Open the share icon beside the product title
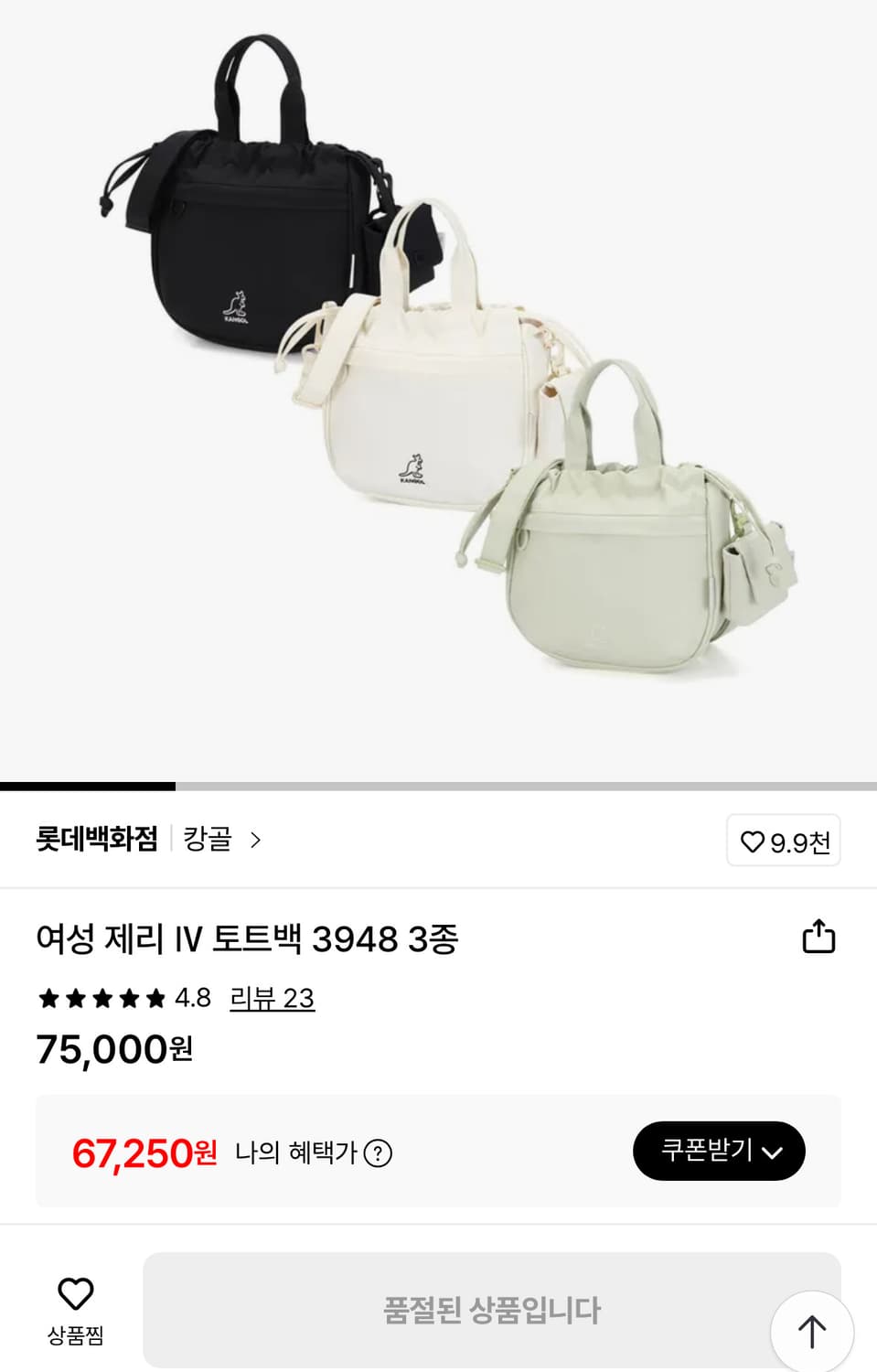This screenshot has height=1372, width=877. coord(820,937)
